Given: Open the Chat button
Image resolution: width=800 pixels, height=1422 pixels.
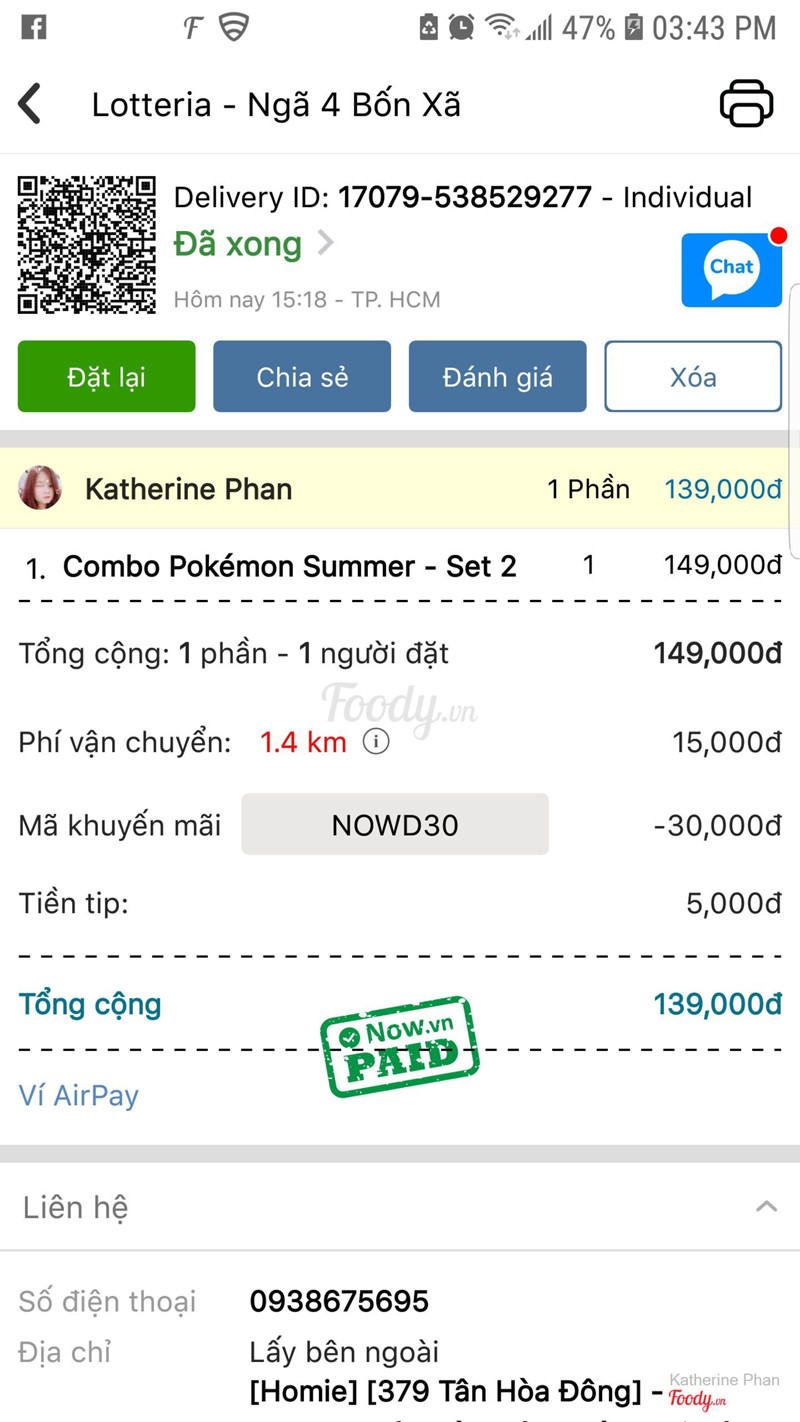Looking at the screenshot, I should tap(731, 270).
